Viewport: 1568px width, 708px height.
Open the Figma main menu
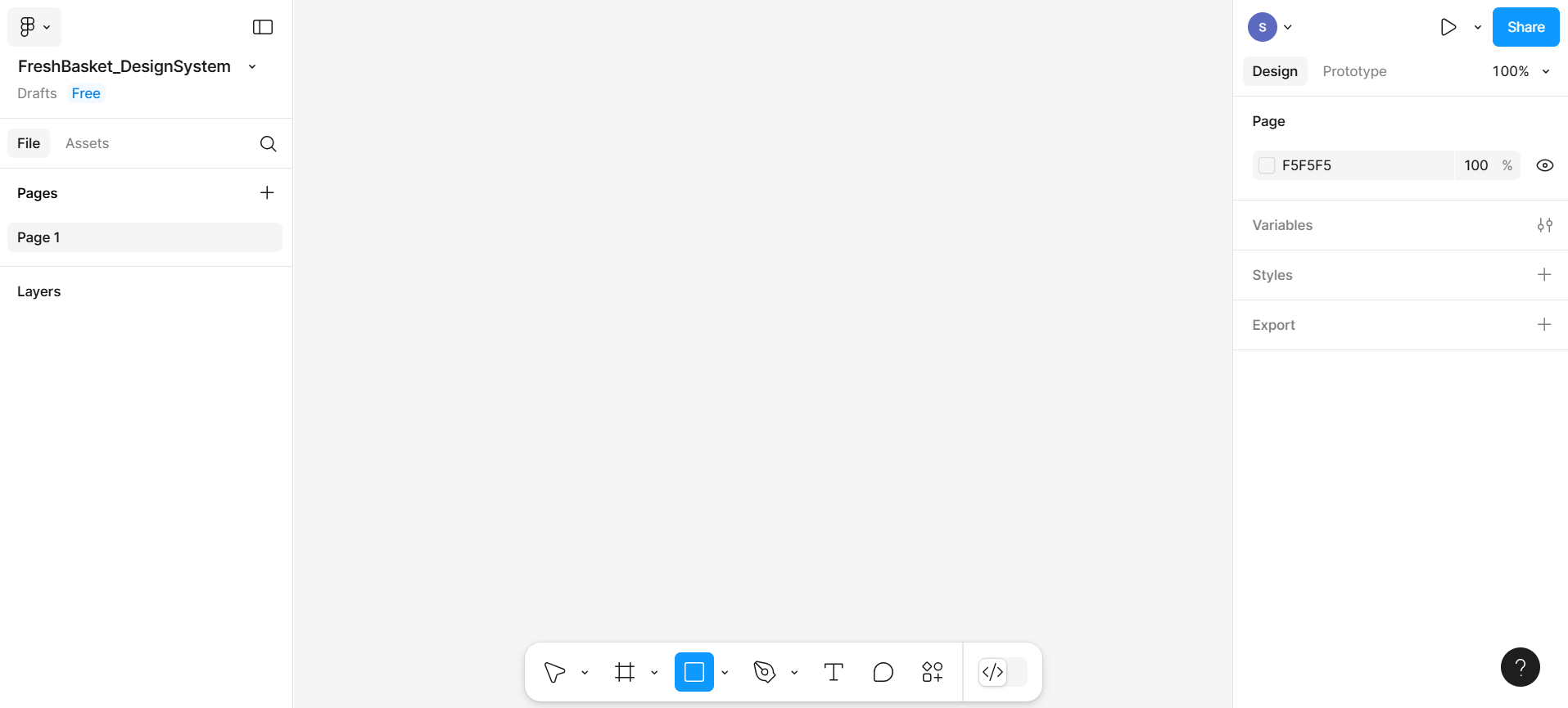click(x=34, y=27)
